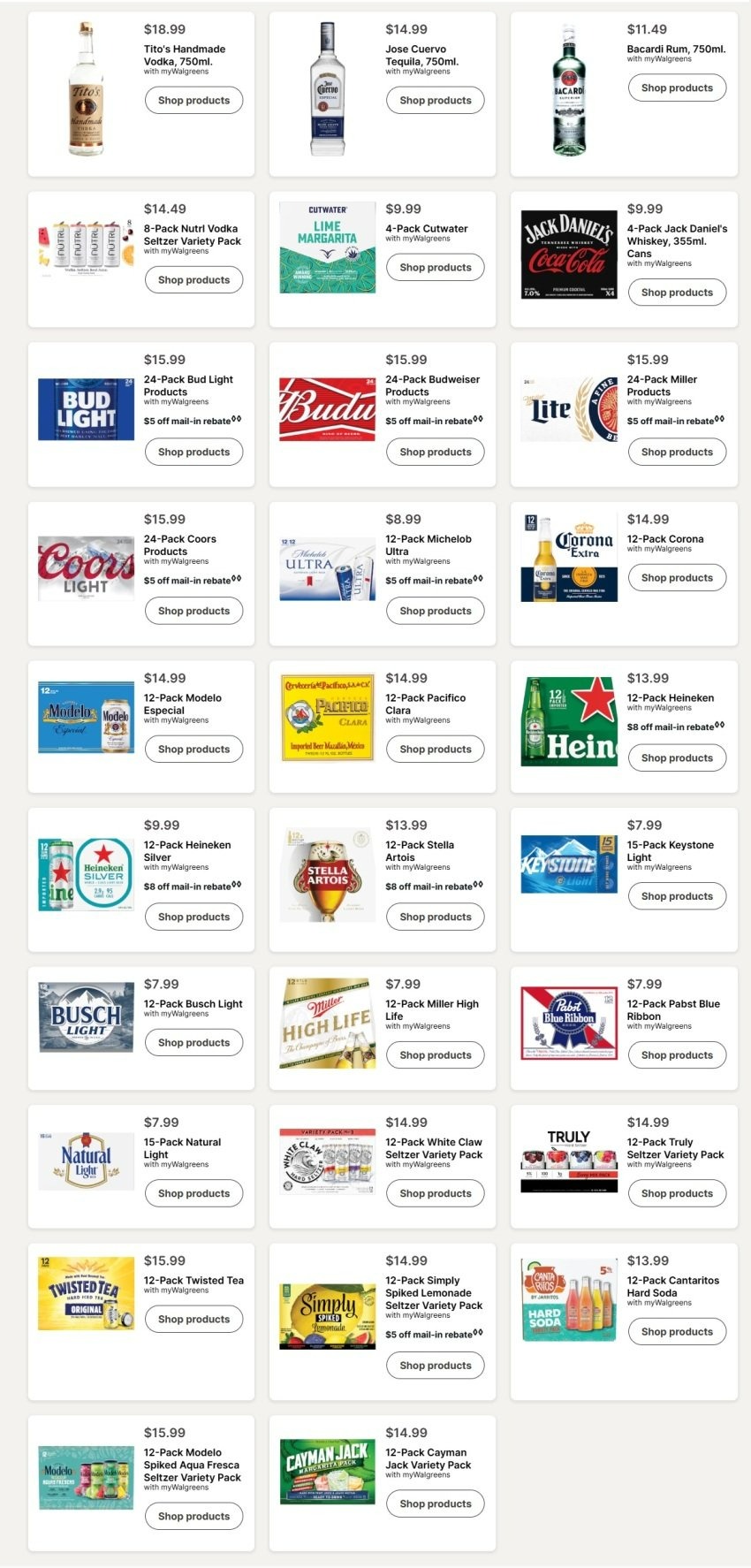Screen dimensions: 751x1568
Task: Shop products for Tito's Handmade Vodka
Action: [x=193, y=101]
